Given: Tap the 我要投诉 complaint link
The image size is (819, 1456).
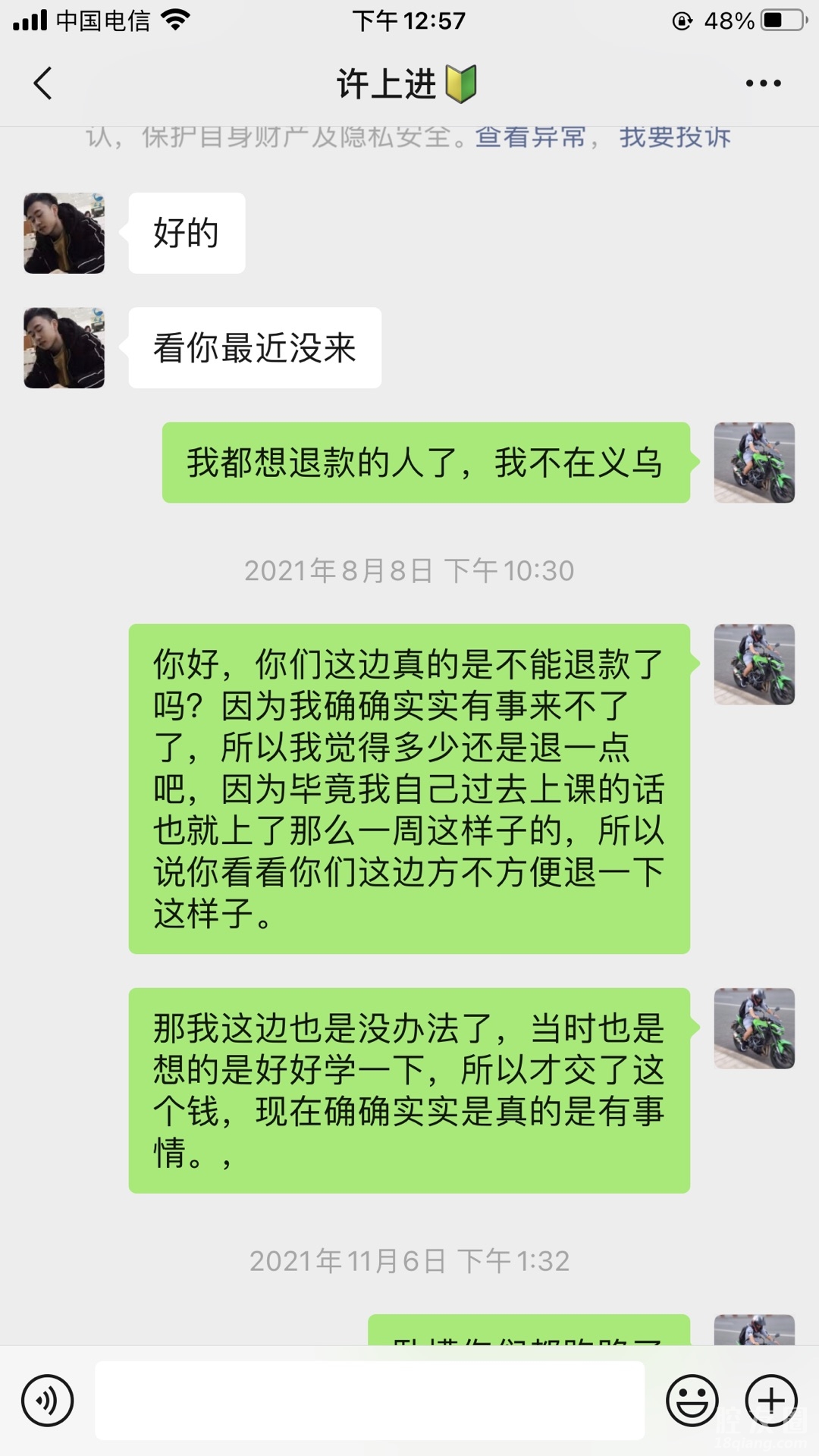Looking at the screenshot, I should 674,137.
